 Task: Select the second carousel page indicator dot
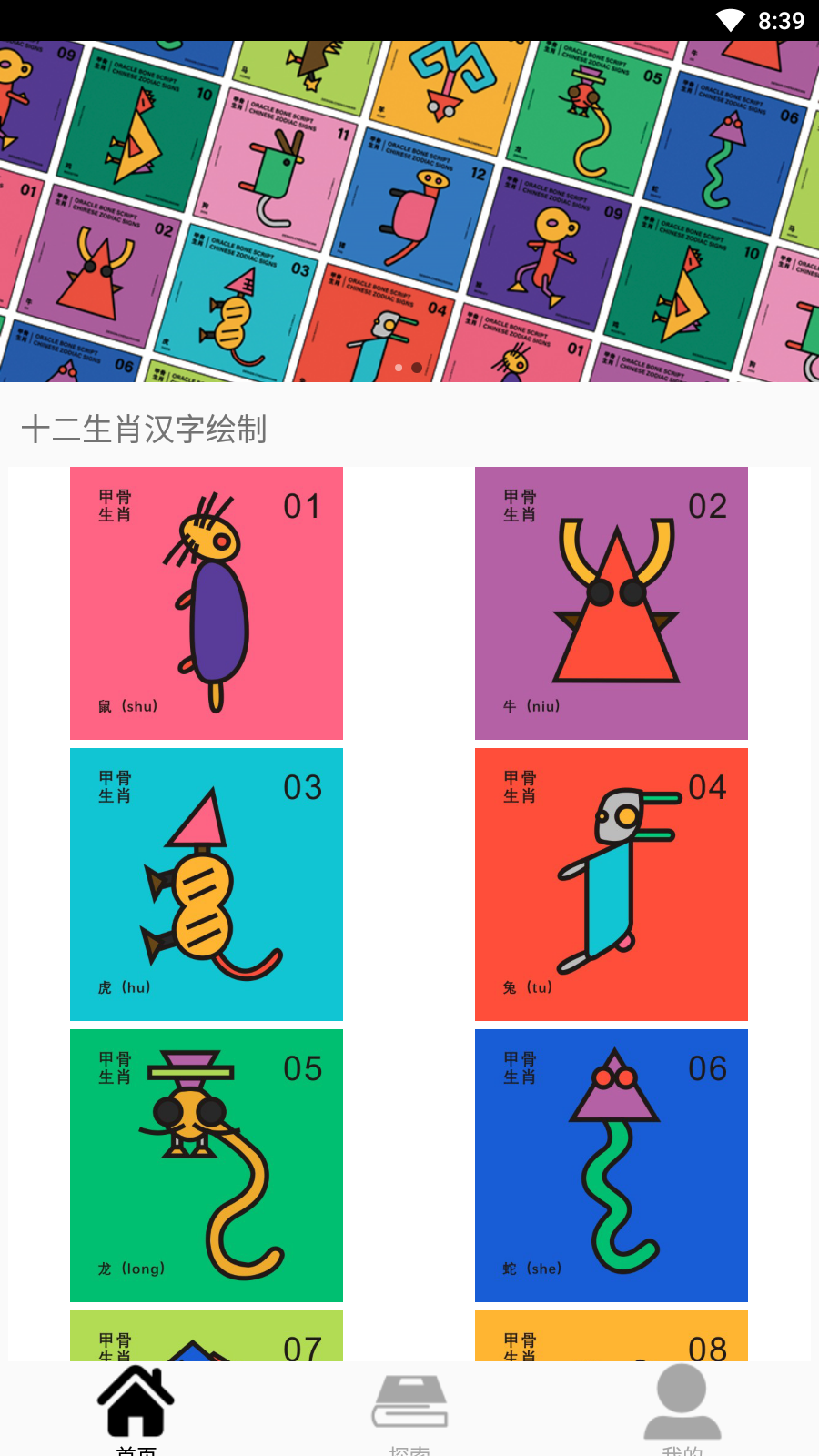[x=416, y=368]
